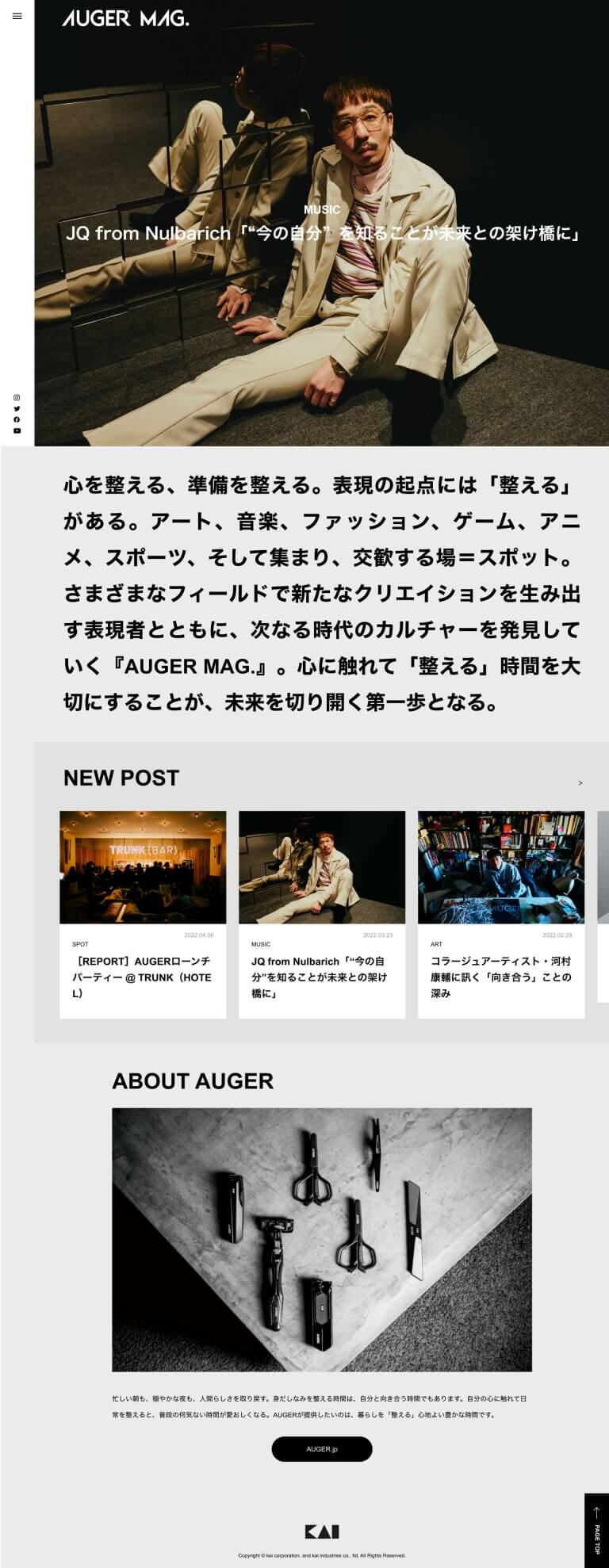Open the JQ from Nulbarich hero article
The height and width of the screenshot is (1568, 609).
pos(320,232)
